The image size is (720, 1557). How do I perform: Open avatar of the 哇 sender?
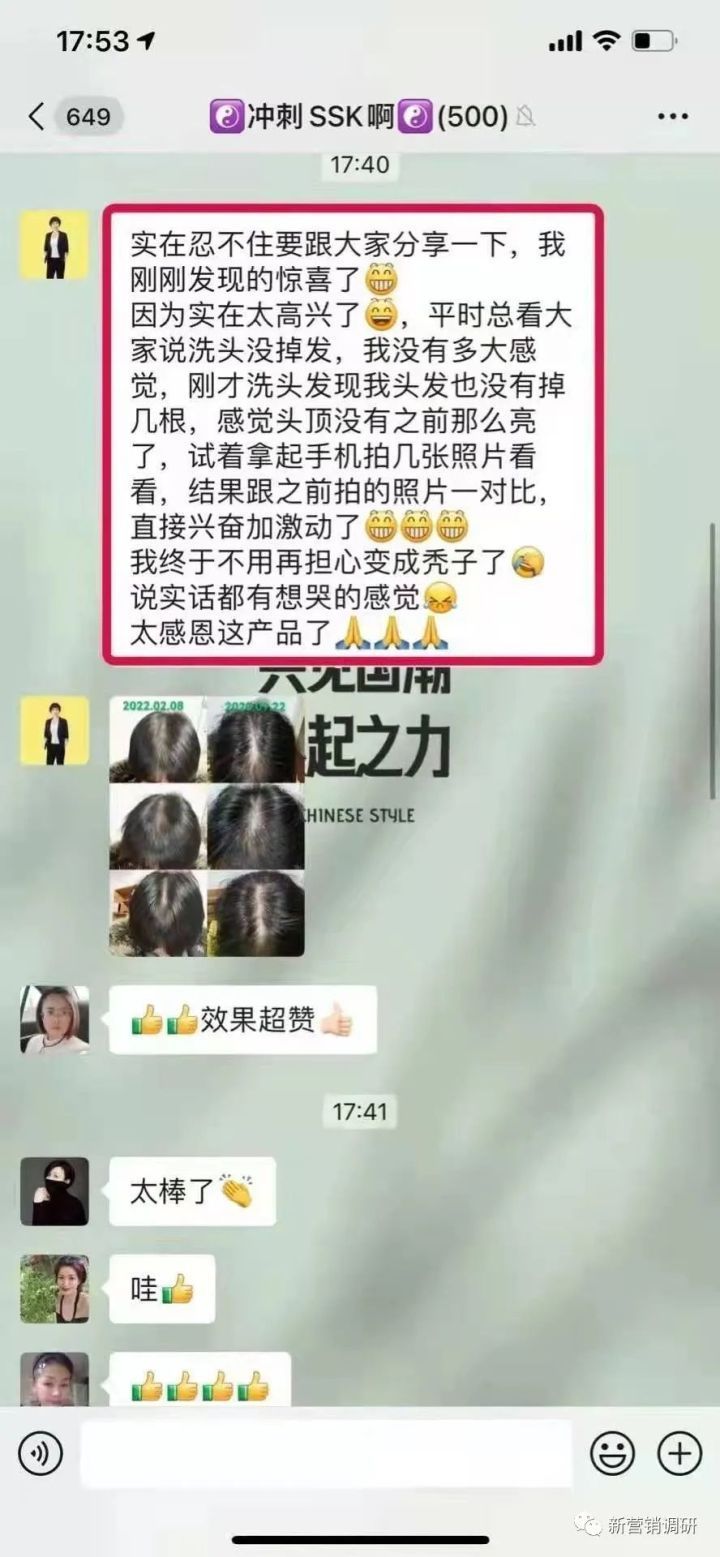click(54, 1288)
